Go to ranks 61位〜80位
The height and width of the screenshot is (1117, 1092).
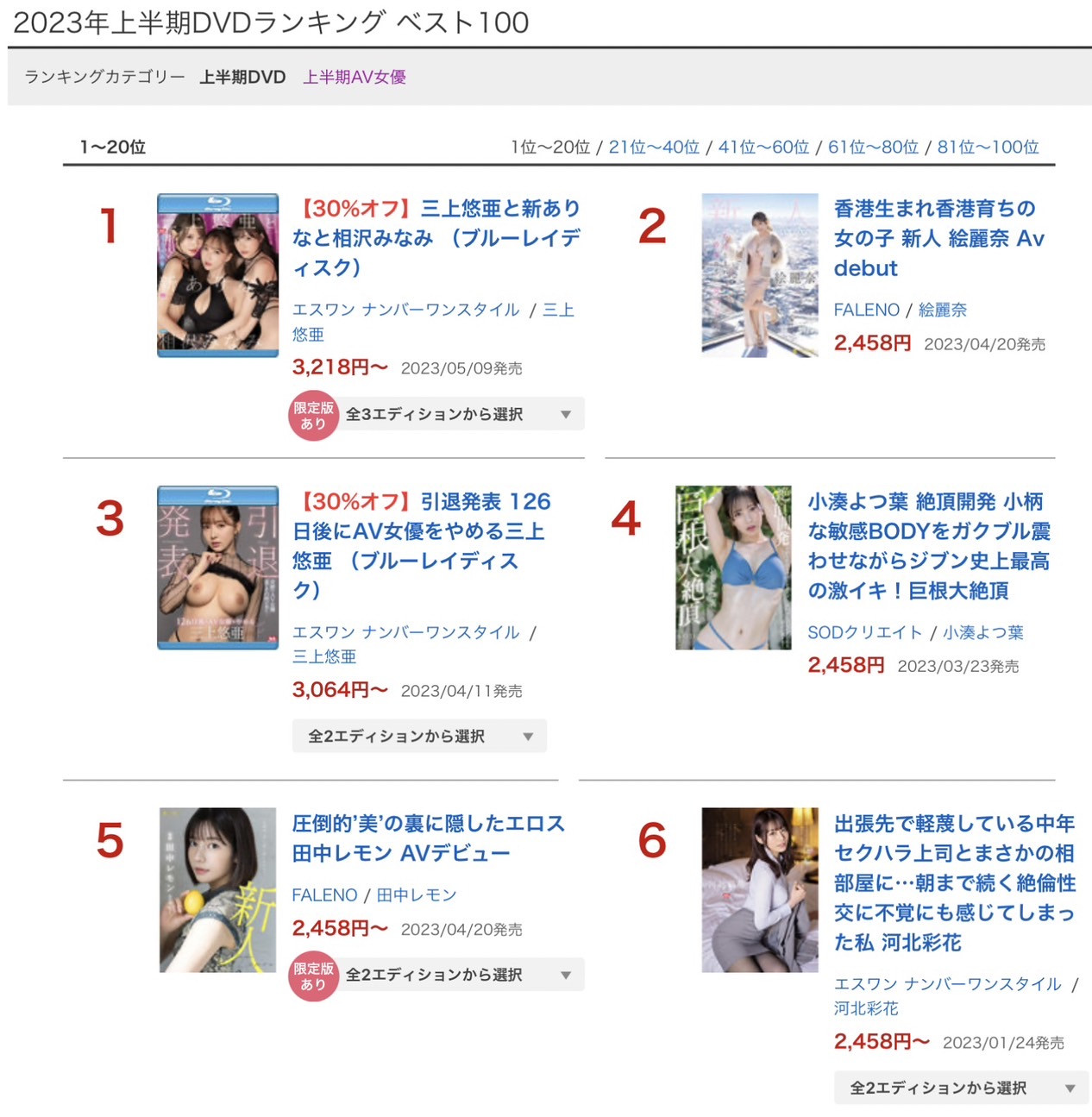coord(873,147)
